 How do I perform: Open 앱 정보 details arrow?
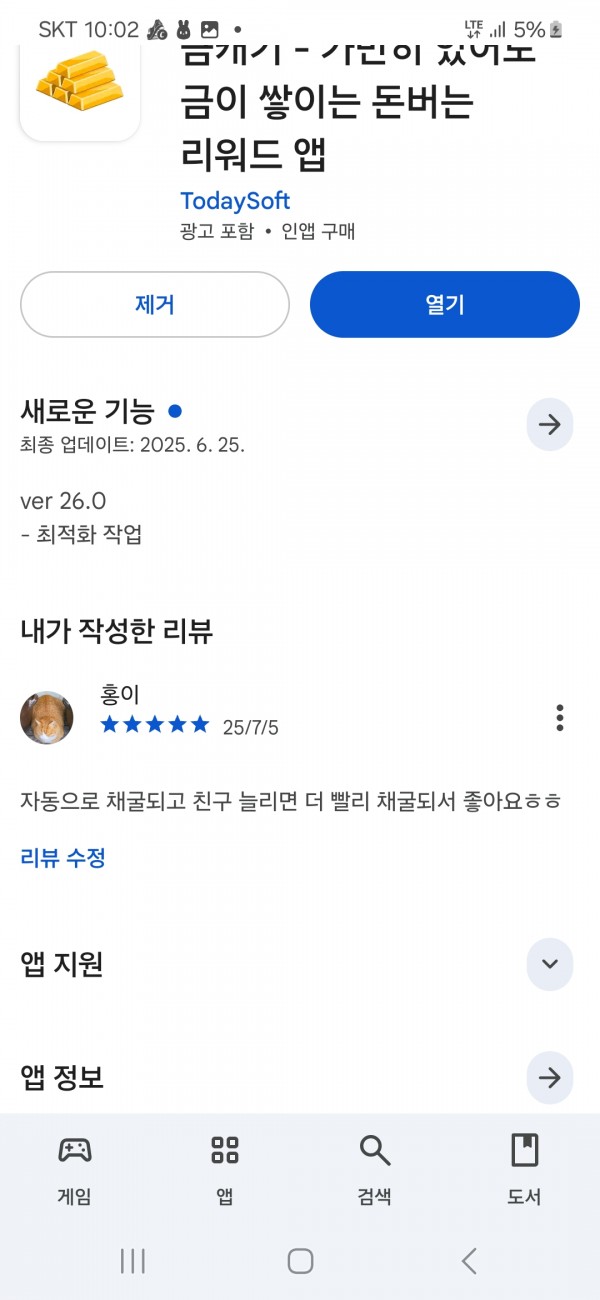[550, 1077]
